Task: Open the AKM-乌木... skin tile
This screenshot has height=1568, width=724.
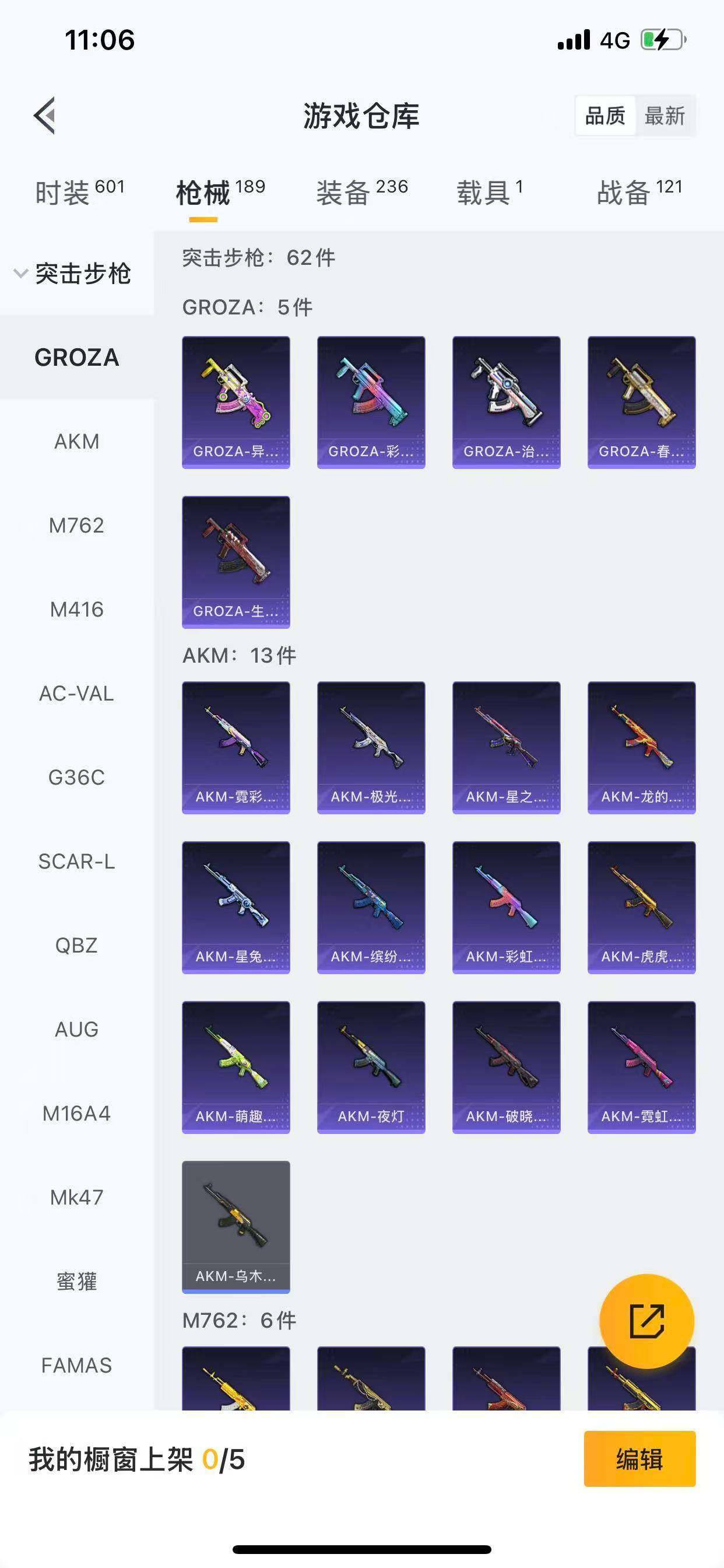Action: (x=236, y=1227)
